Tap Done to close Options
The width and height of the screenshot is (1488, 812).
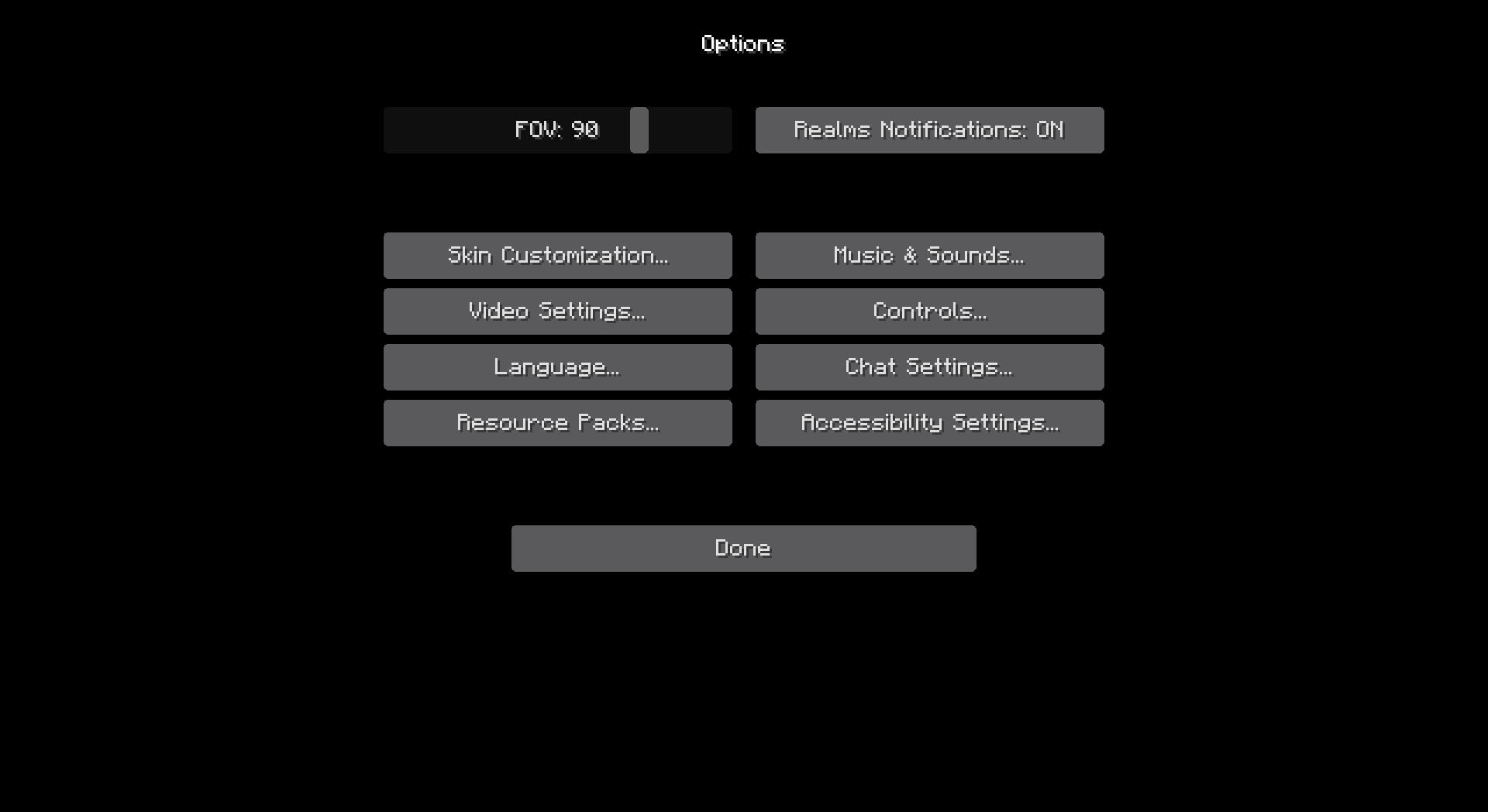point(743,549)
